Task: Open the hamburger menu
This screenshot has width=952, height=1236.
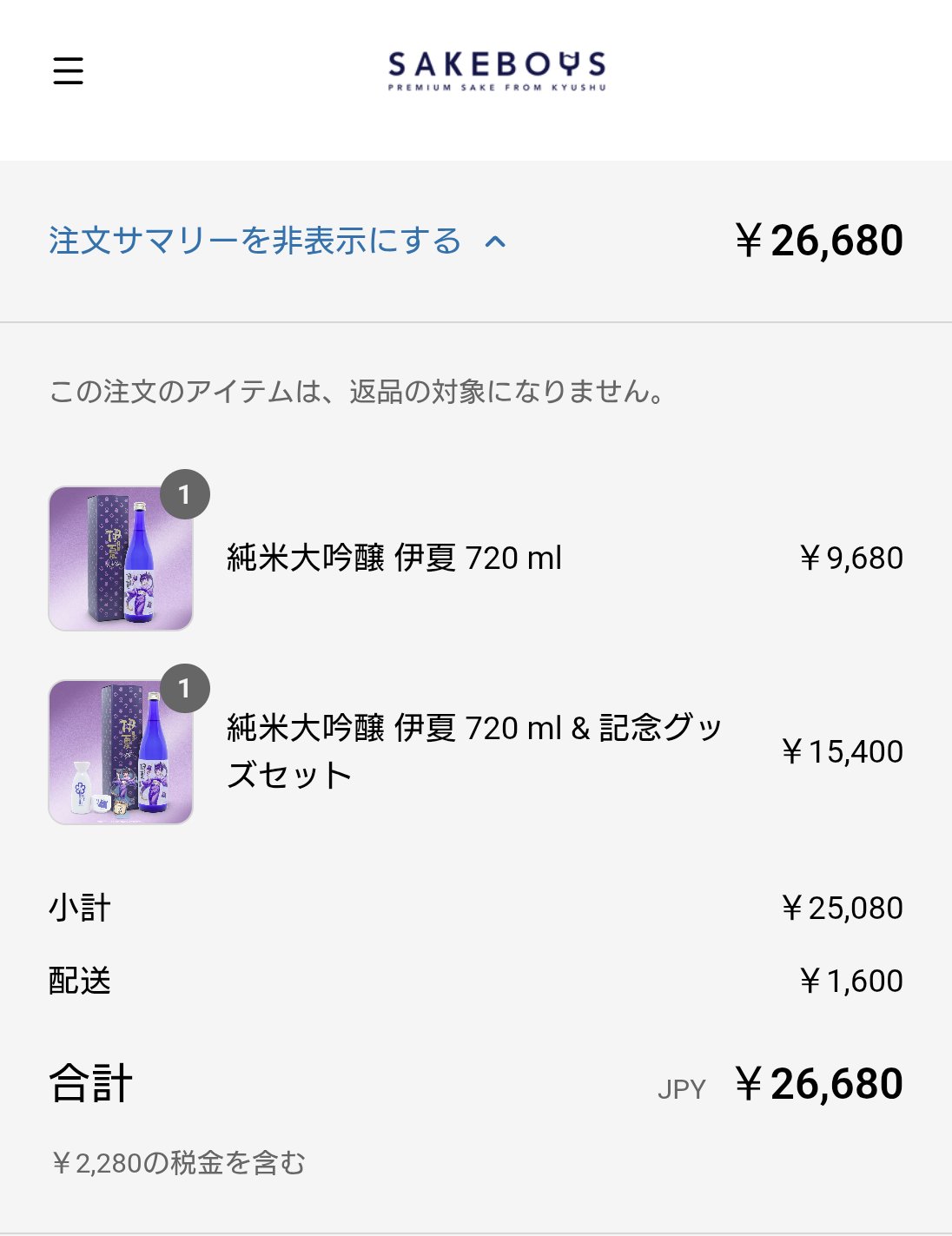Action: pos(68,70)
